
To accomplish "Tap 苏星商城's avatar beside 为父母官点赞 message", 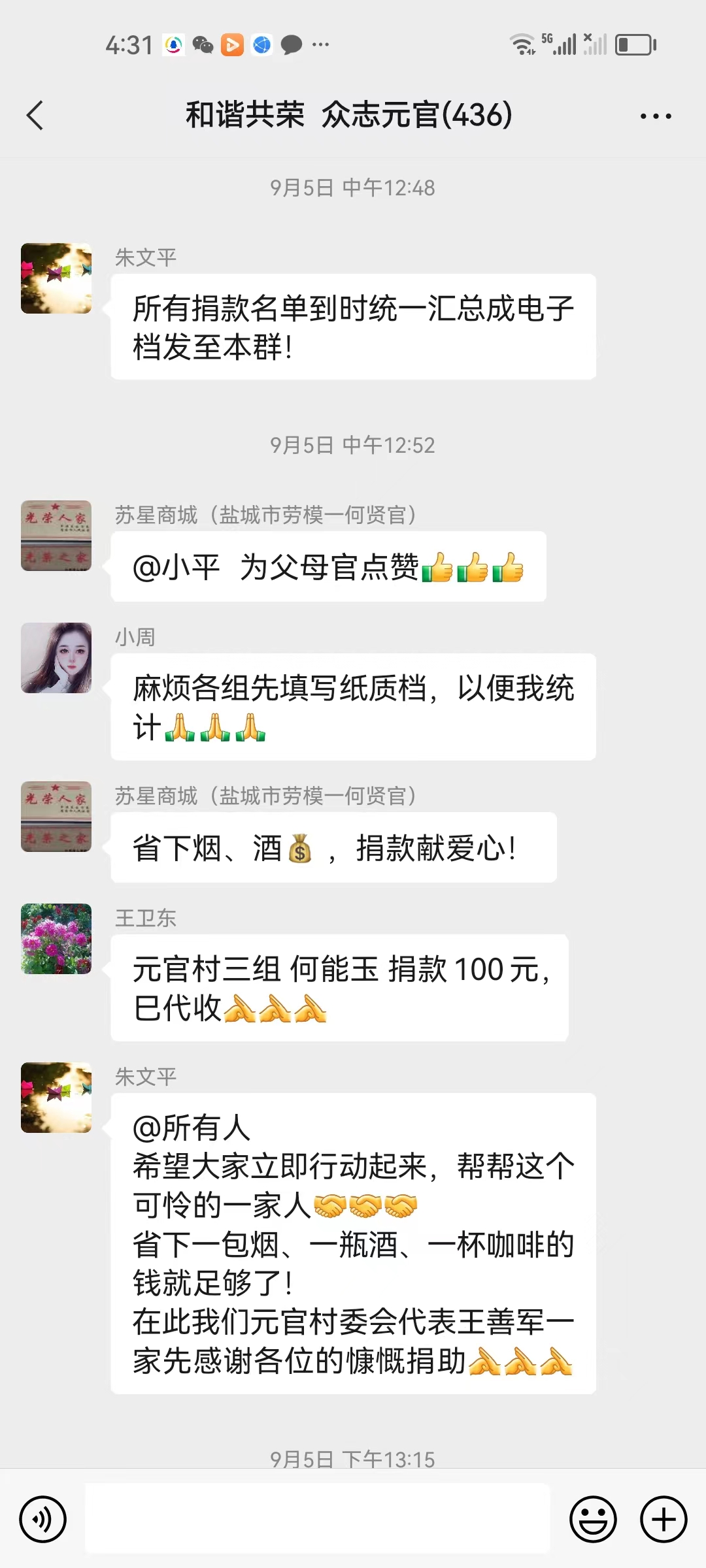I will coord(56,536).
